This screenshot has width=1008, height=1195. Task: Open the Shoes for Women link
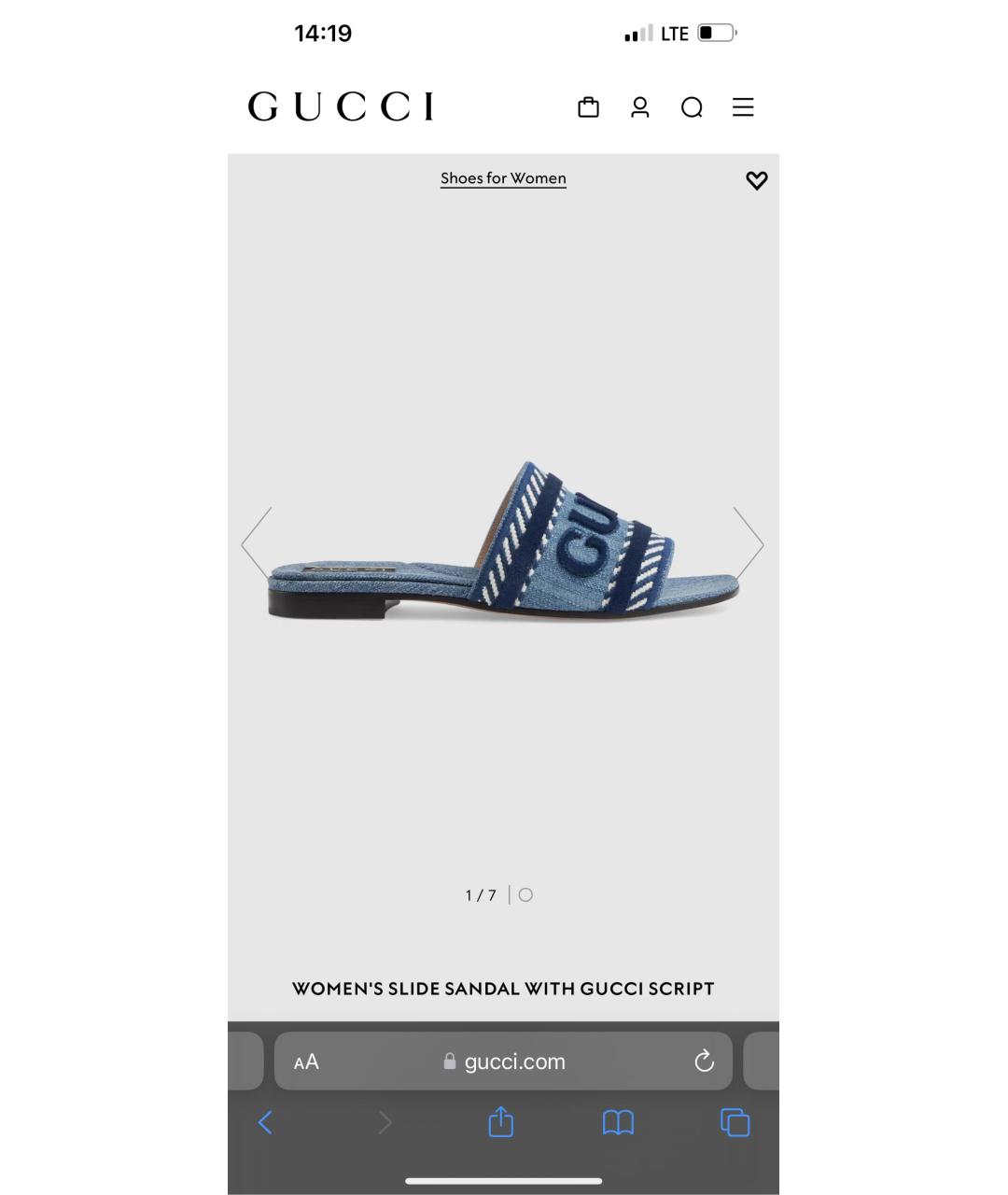[503, 178]
